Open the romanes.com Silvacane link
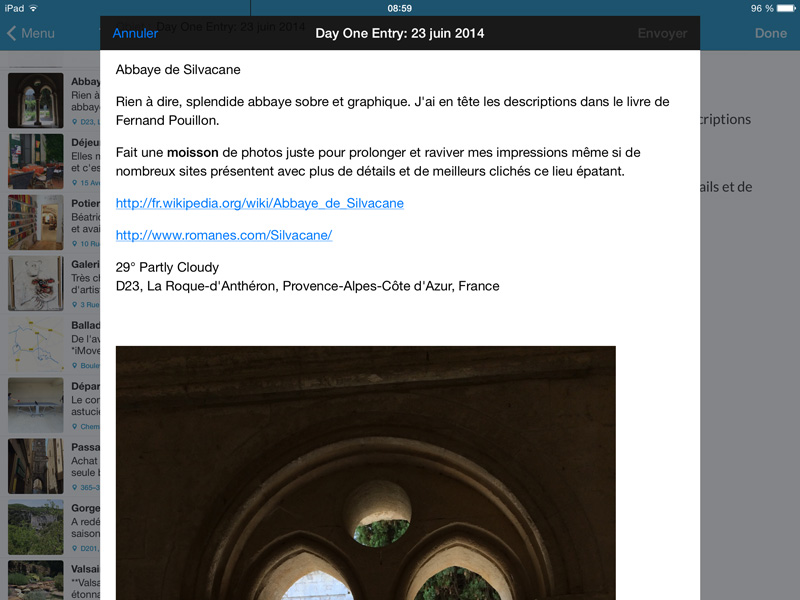Viewport: 800px width, 600px height. (x=223, y=235)
